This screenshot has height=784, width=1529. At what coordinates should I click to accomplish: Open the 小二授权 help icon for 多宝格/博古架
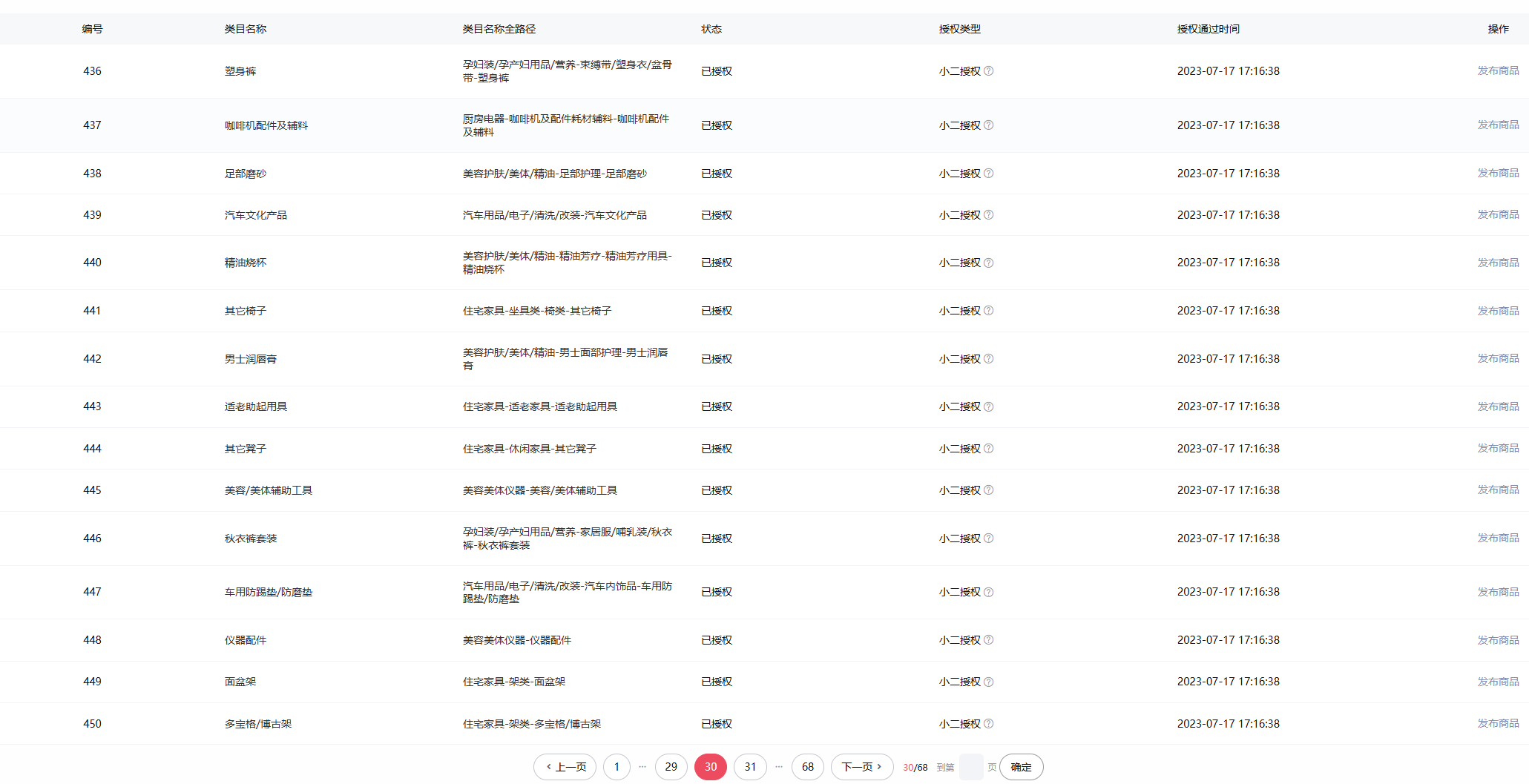(x=988, y=724)
